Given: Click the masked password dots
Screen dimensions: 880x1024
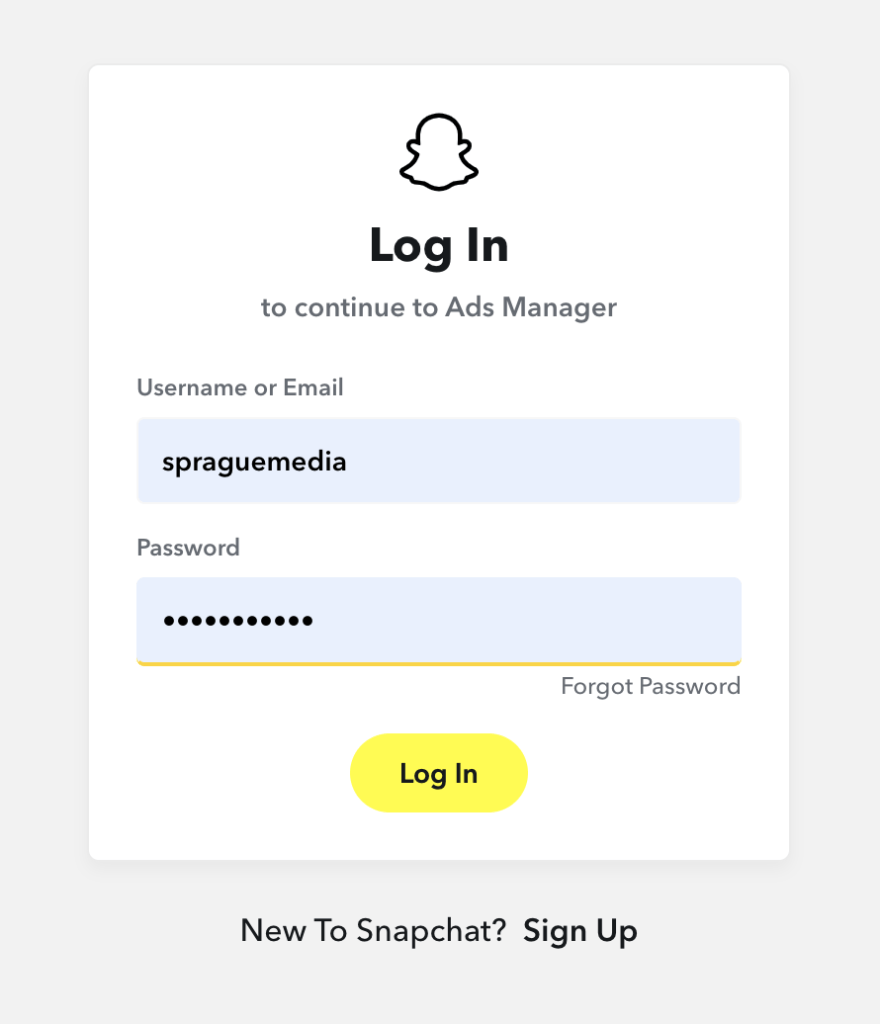Looking at the screenshot, I should click(x=239, y=621).
